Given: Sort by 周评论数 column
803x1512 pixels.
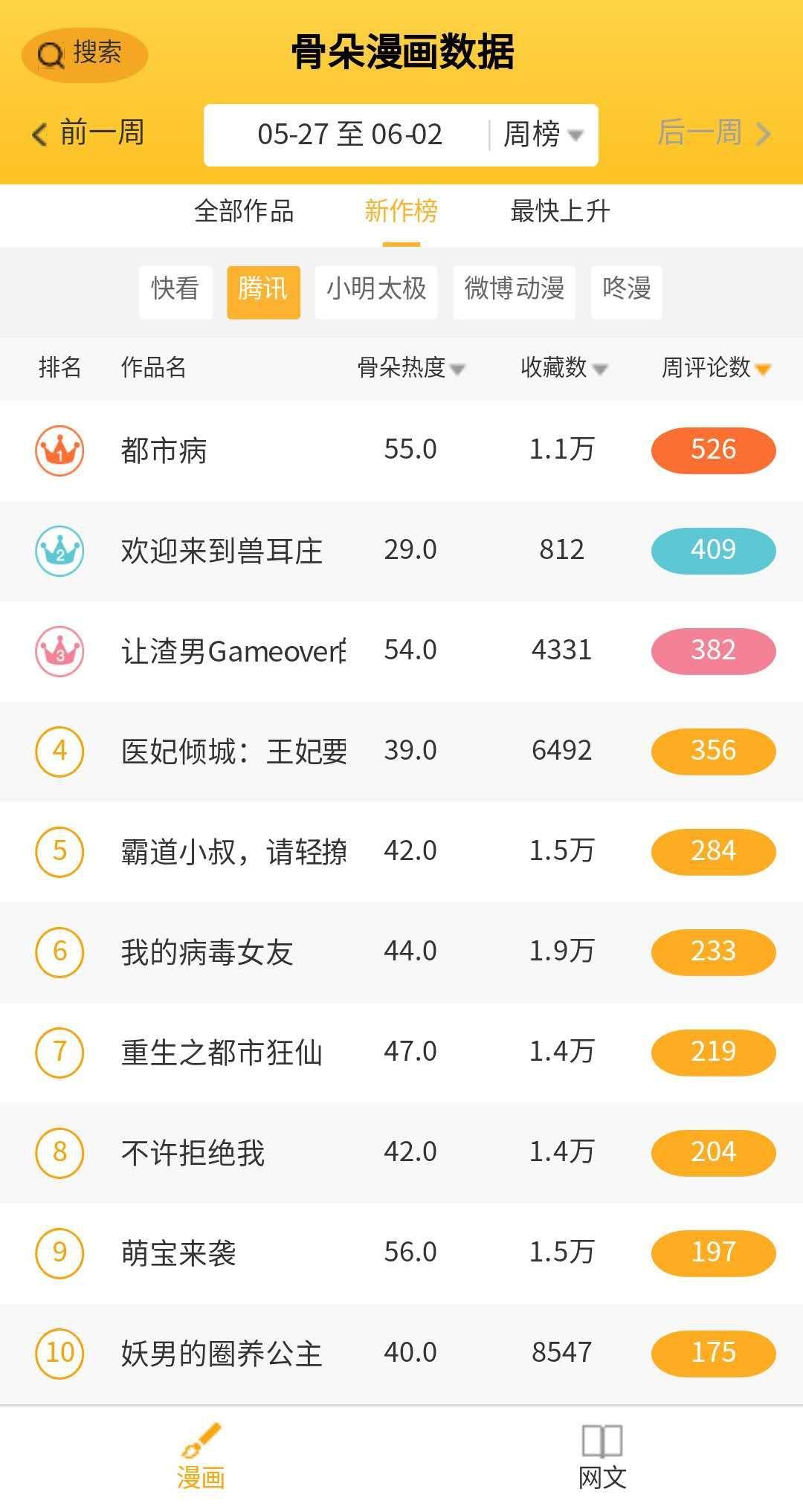Looking at the screenshot, I should 716,367.
